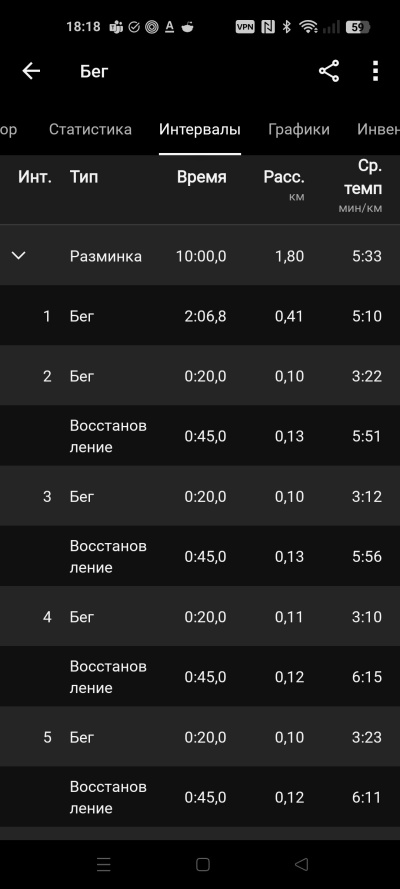Go back using the arrow icon
Image resolution: width=400 pixels, height=889 pixels.
31,71
